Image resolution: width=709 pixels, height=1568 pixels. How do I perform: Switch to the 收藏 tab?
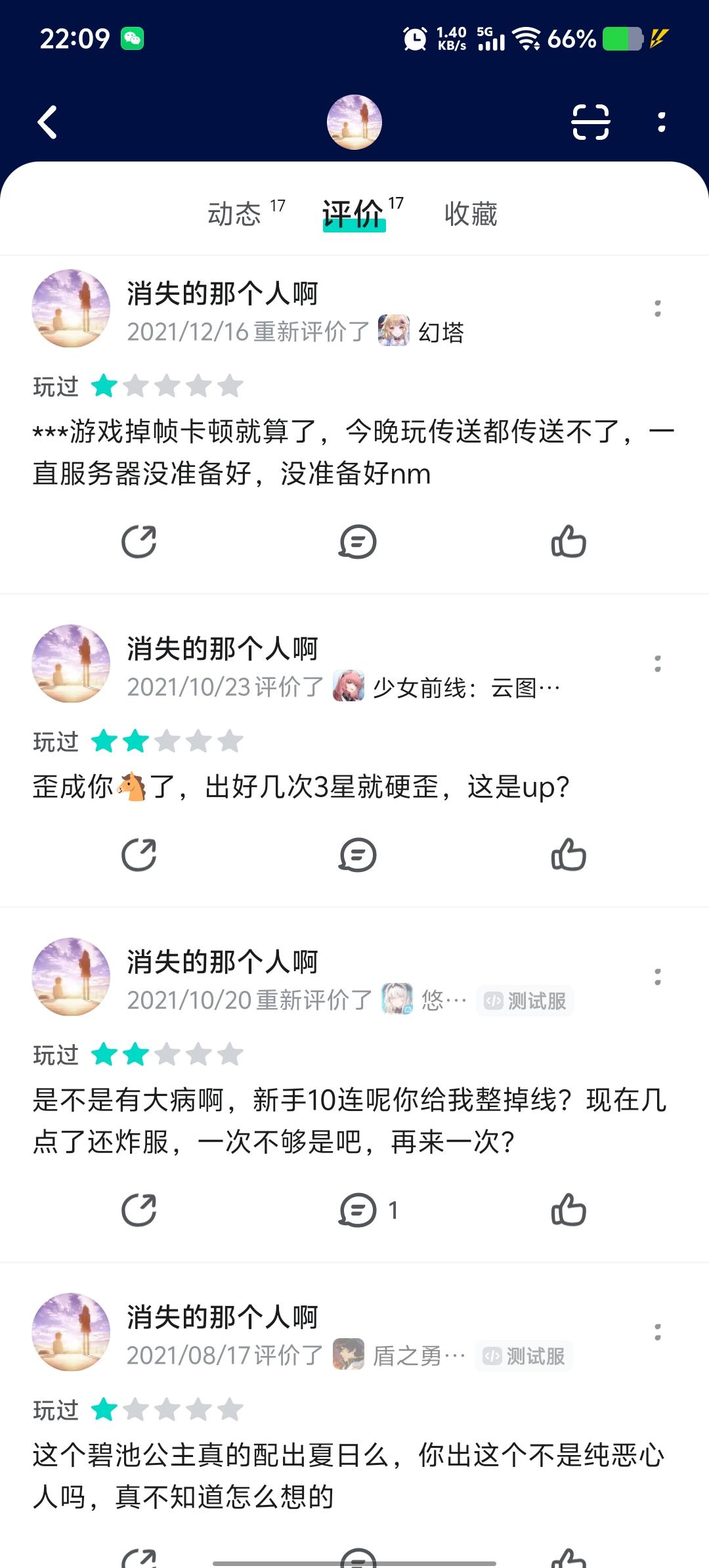point(471,214)
